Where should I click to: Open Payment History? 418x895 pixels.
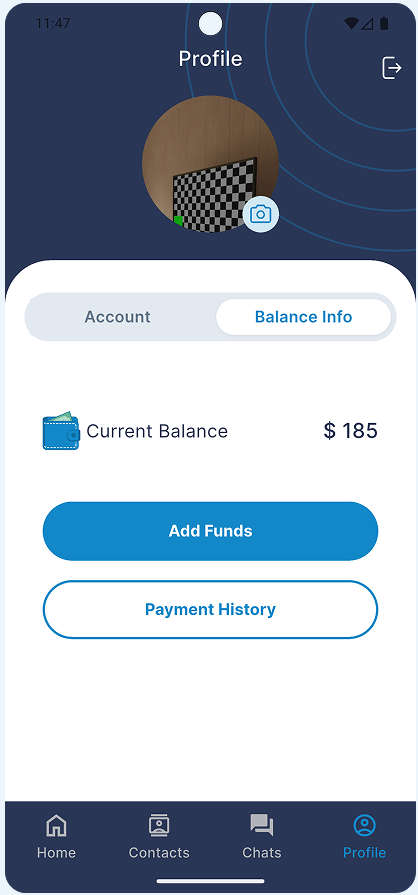pyautogui.click(x=210, y=609)
